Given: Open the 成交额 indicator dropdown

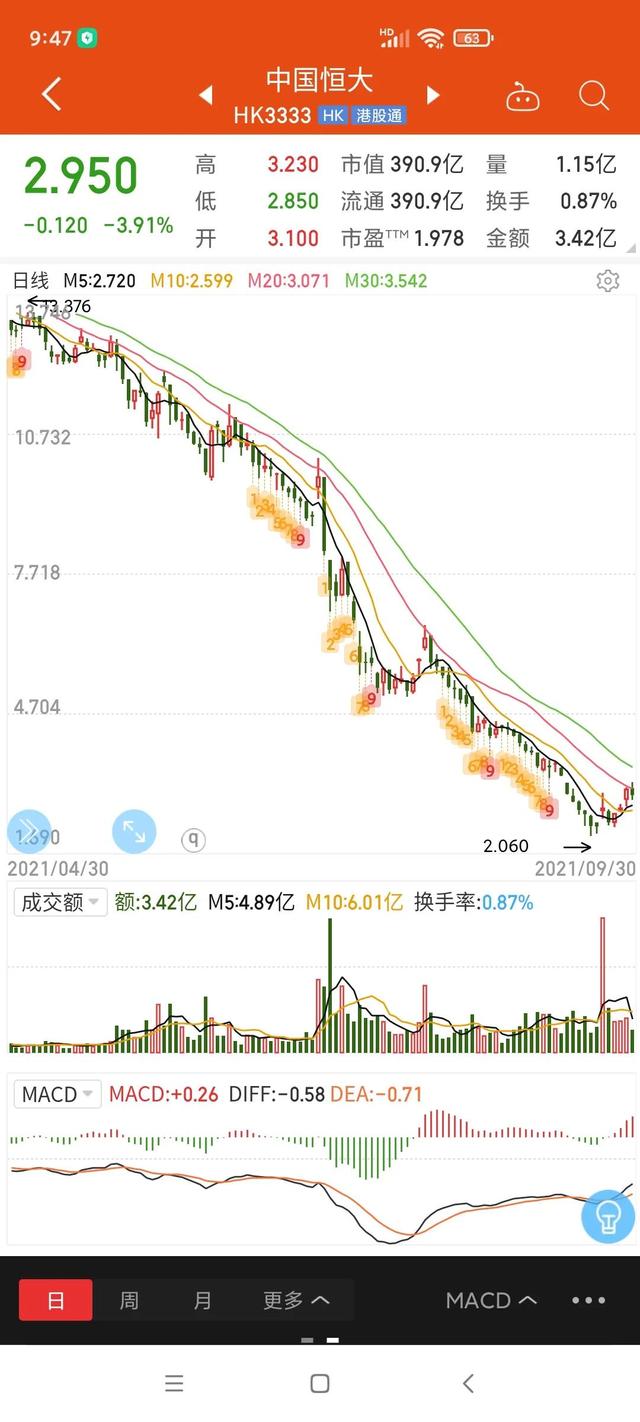Looking at the screenshot, I should click(60, 902).
